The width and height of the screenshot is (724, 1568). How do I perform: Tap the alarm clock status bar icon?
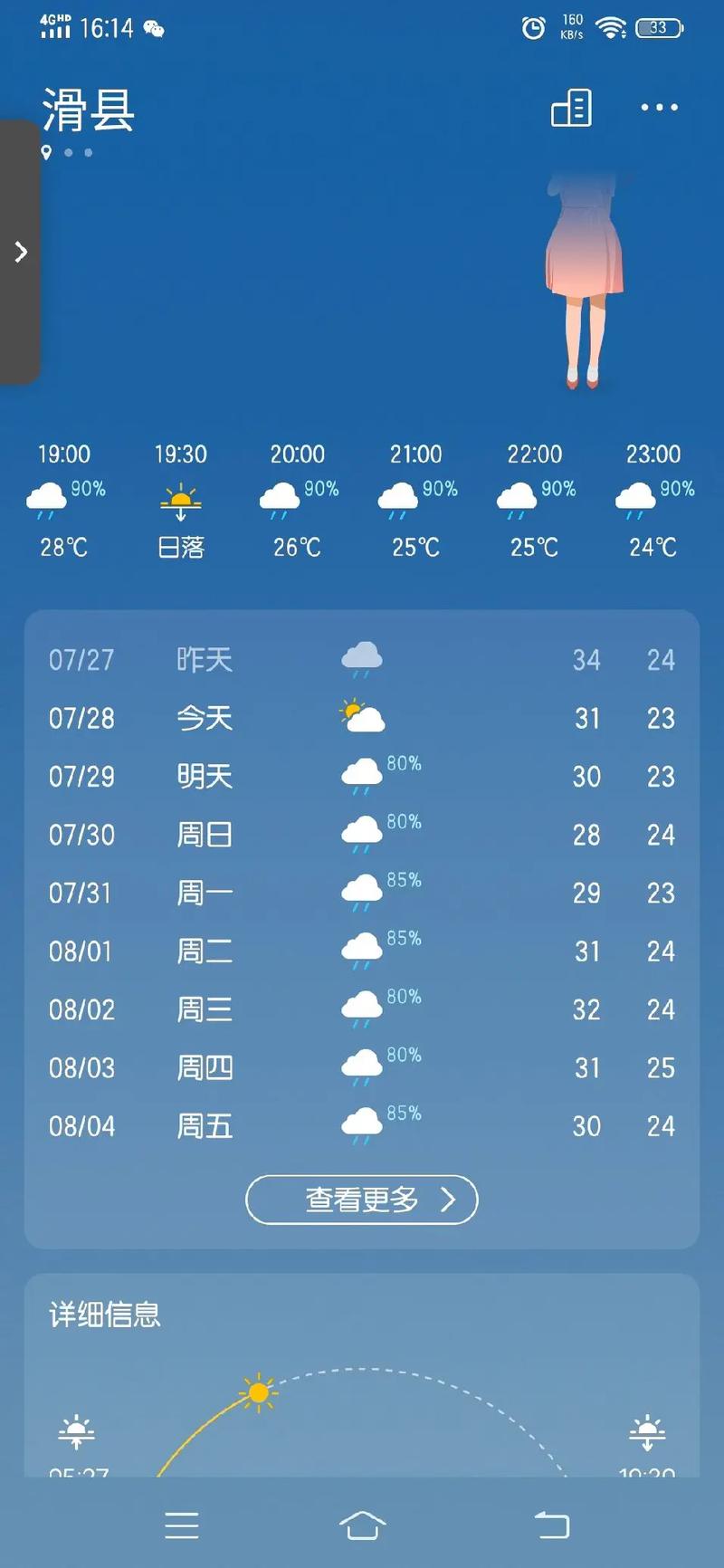(534, 27)
